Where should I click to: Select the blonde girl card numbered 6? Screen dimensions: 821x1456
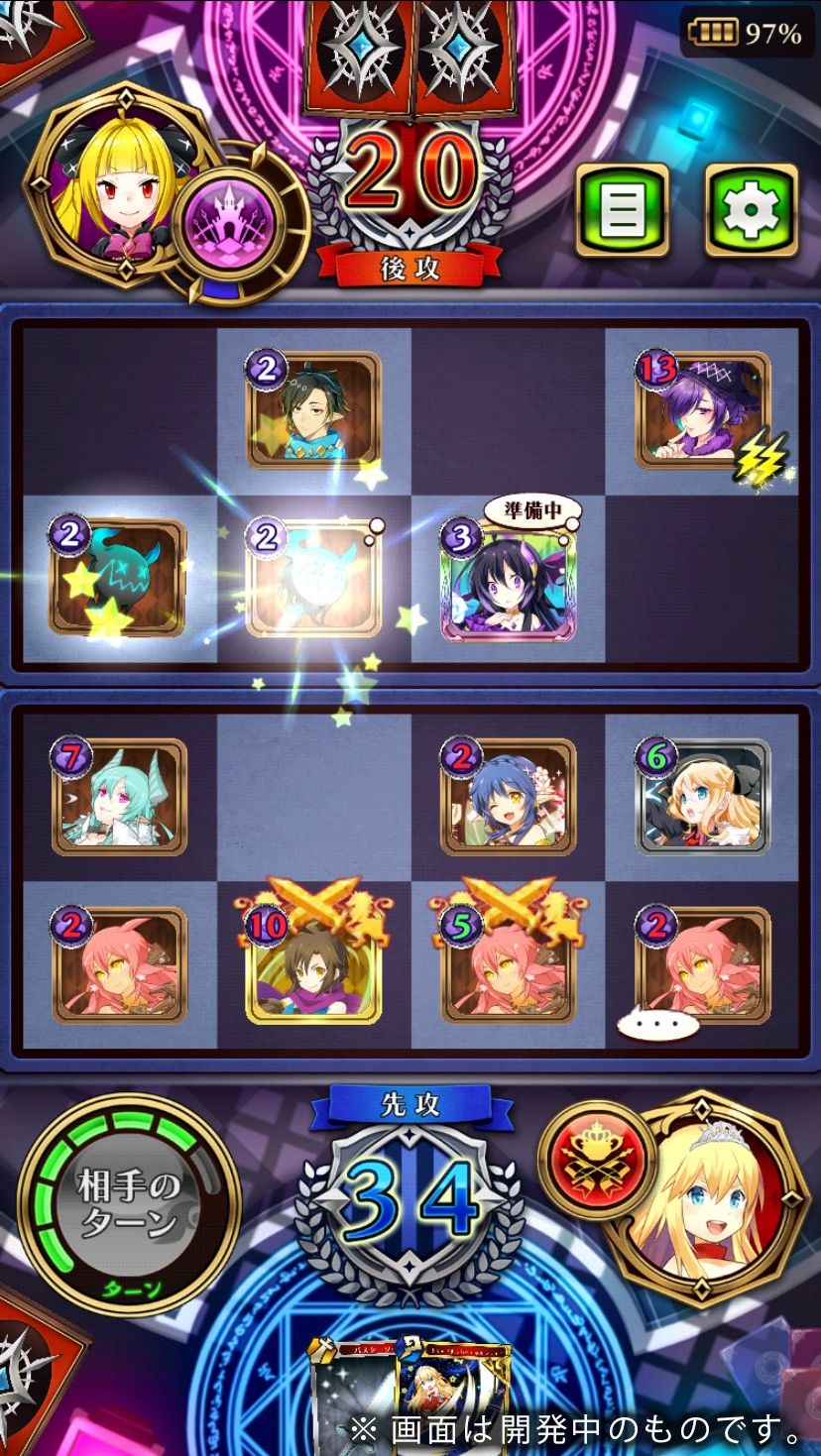coord(703,797)
